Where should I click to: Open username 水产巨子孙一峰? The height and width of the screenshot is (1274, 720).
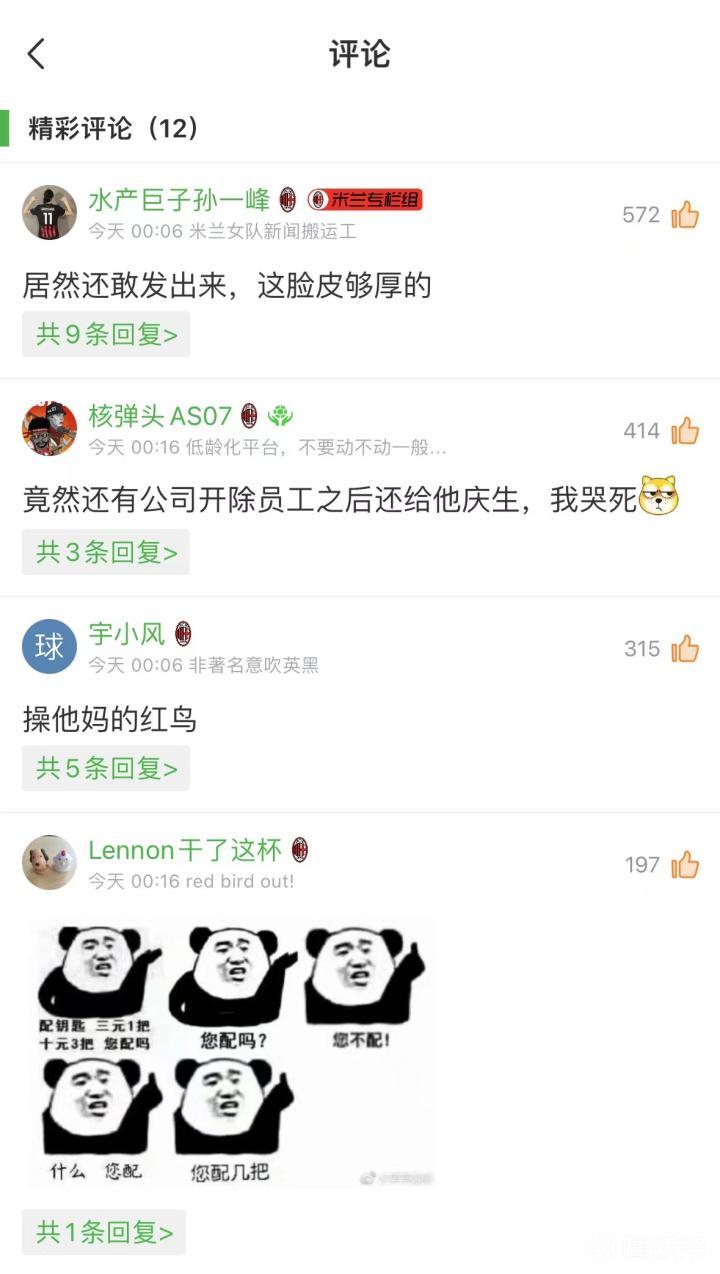[x=179, y=200]
